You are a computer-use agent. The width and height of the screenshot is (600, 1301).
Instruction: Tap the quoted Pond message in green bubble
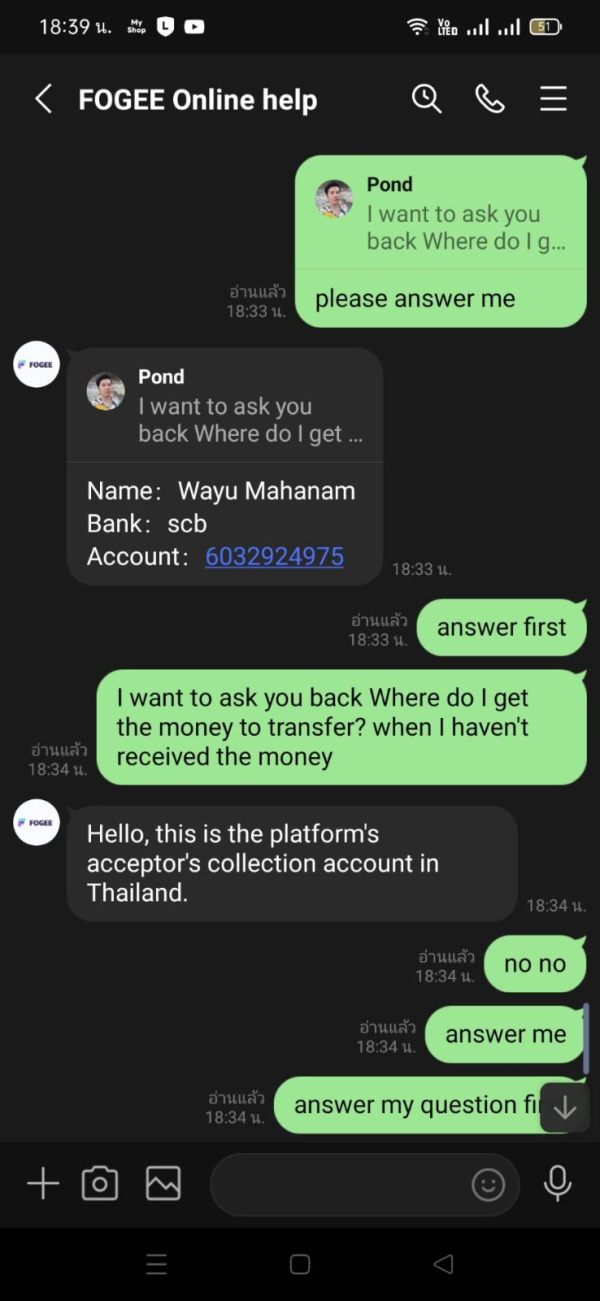(441, 213)
